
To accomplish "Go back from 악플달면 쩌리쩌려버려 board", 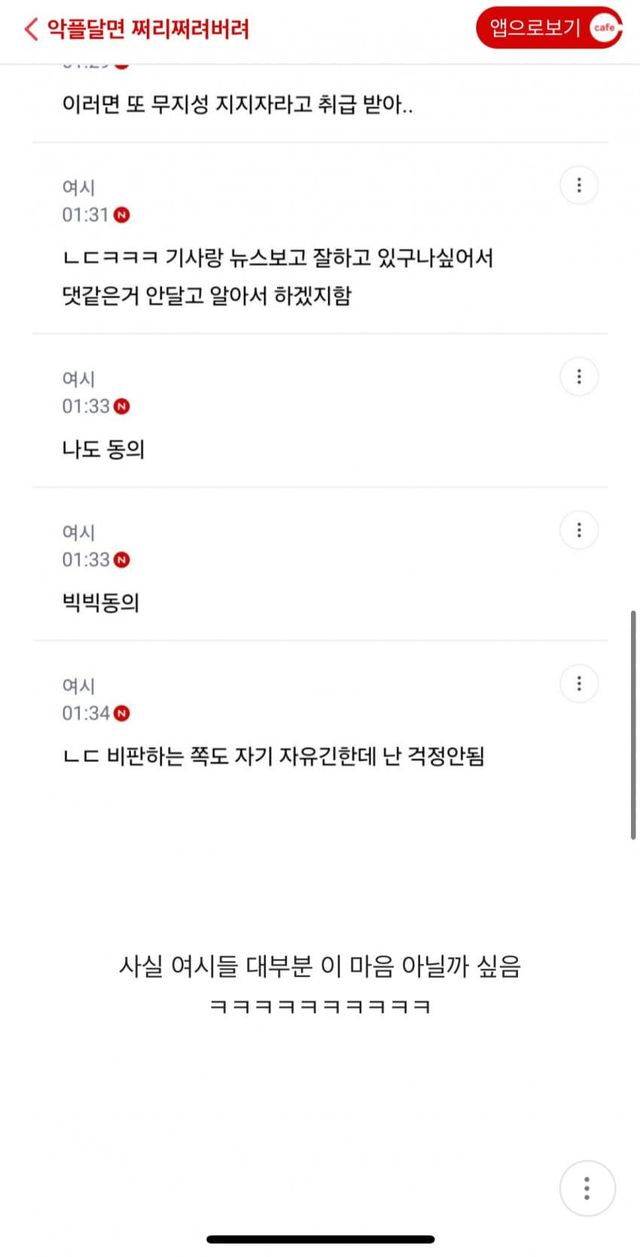I will point(31,28).
